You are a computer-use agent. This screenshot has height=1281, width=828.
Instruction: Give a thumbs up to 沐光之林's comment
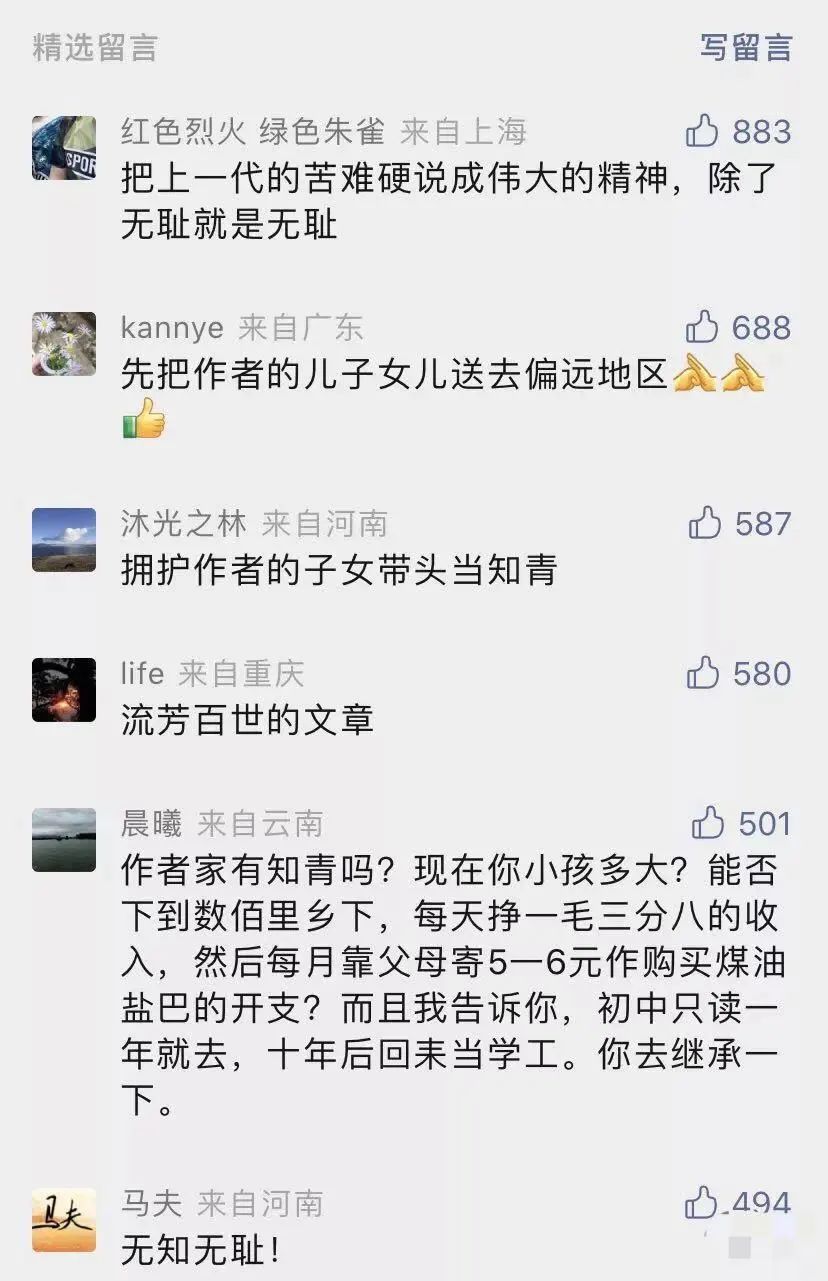(x=705, y=522)
